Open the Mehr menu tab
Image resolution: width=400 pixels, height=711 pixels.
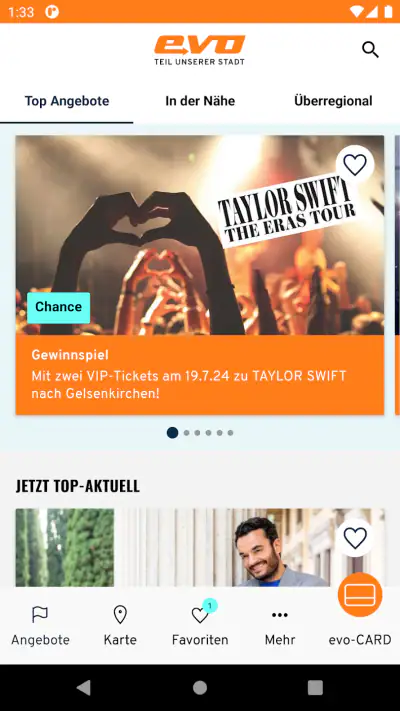click(280, 627)
